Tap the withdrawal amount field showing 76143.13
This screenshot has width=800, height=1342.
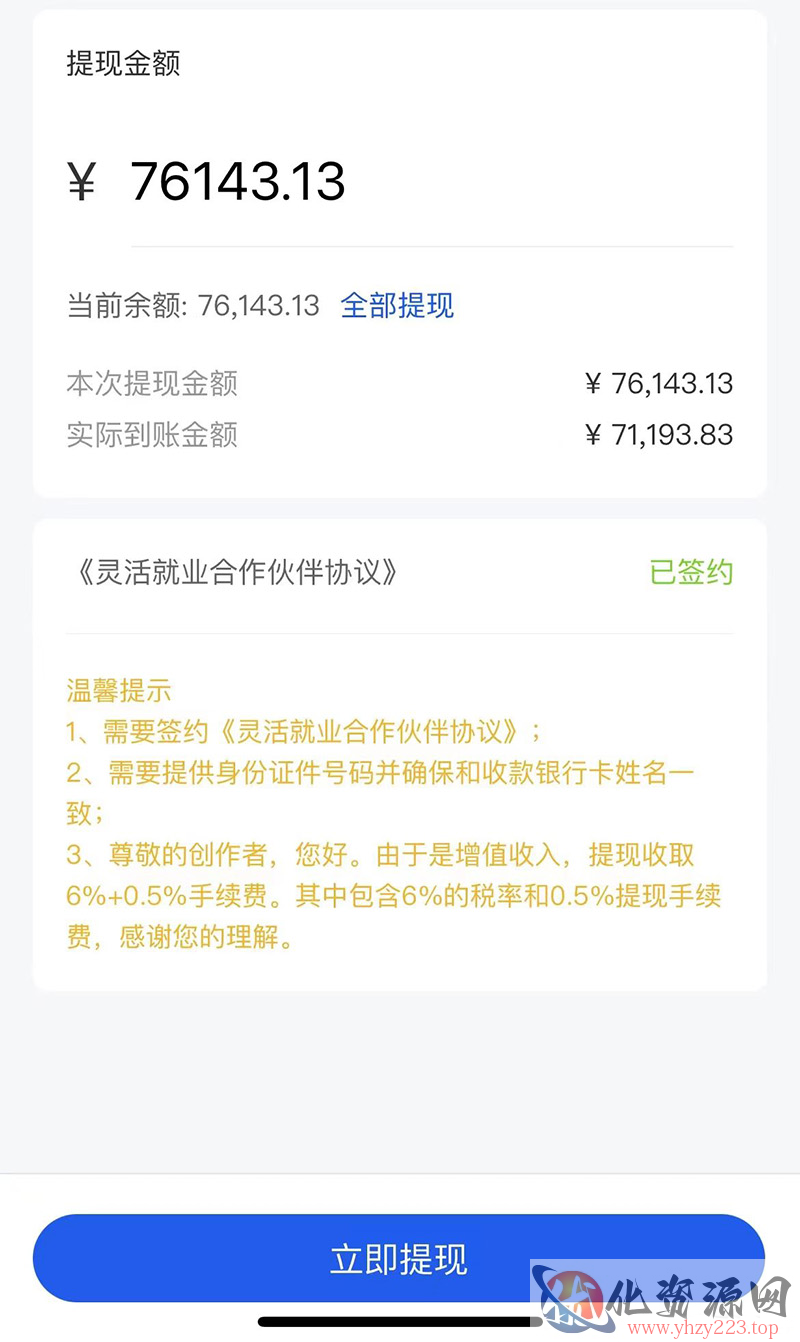(x=431, y=182)
